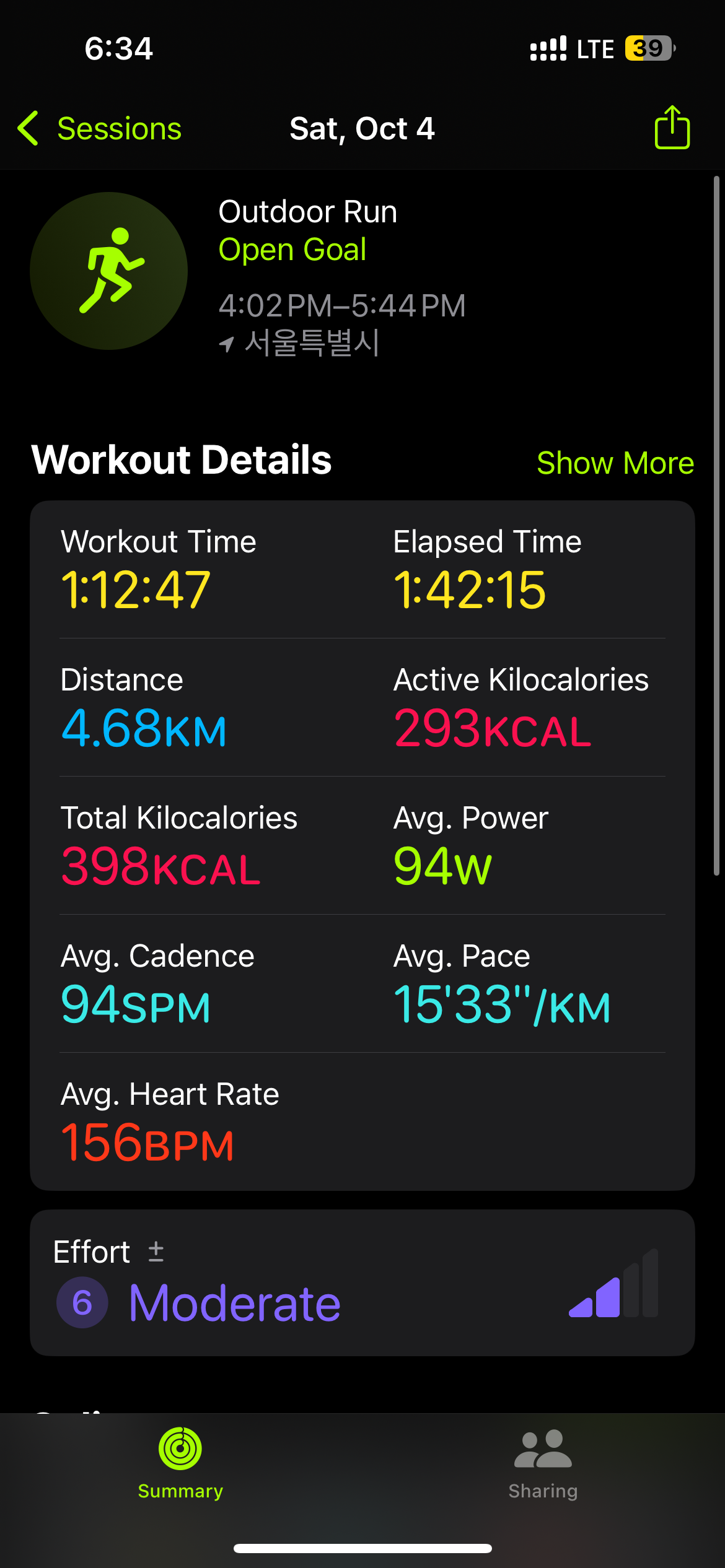Switch to the Sharing tab
This screenshot has width=725, height=1568.
(x=543, y=1463)
